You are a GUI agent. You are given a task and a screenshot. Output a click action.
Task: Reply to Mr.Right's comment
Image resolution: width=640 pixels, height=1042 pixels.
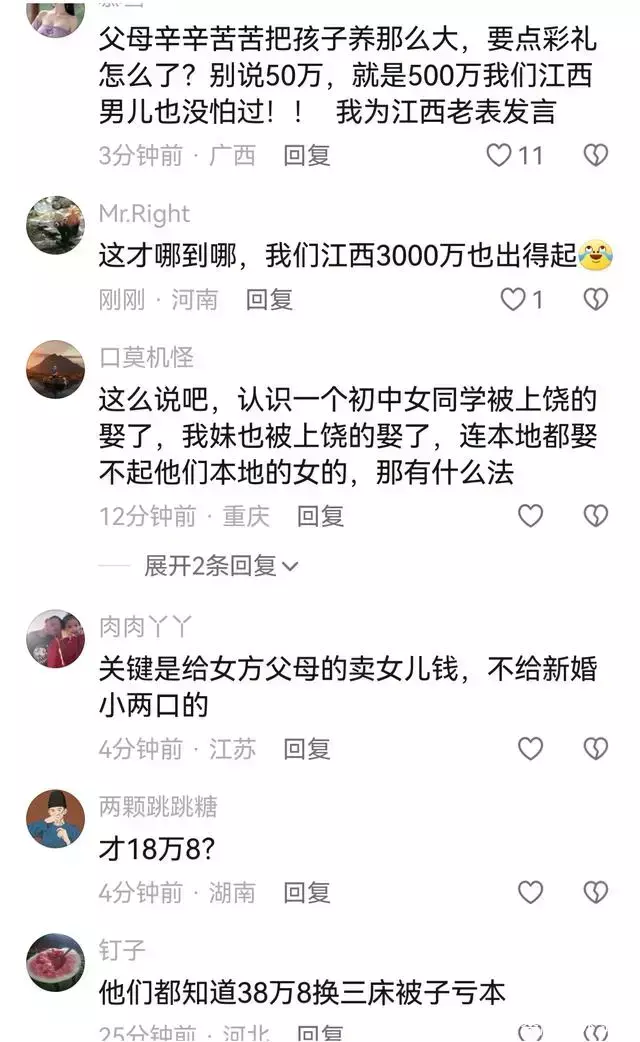pyautogui.click(x=269, y=299)
